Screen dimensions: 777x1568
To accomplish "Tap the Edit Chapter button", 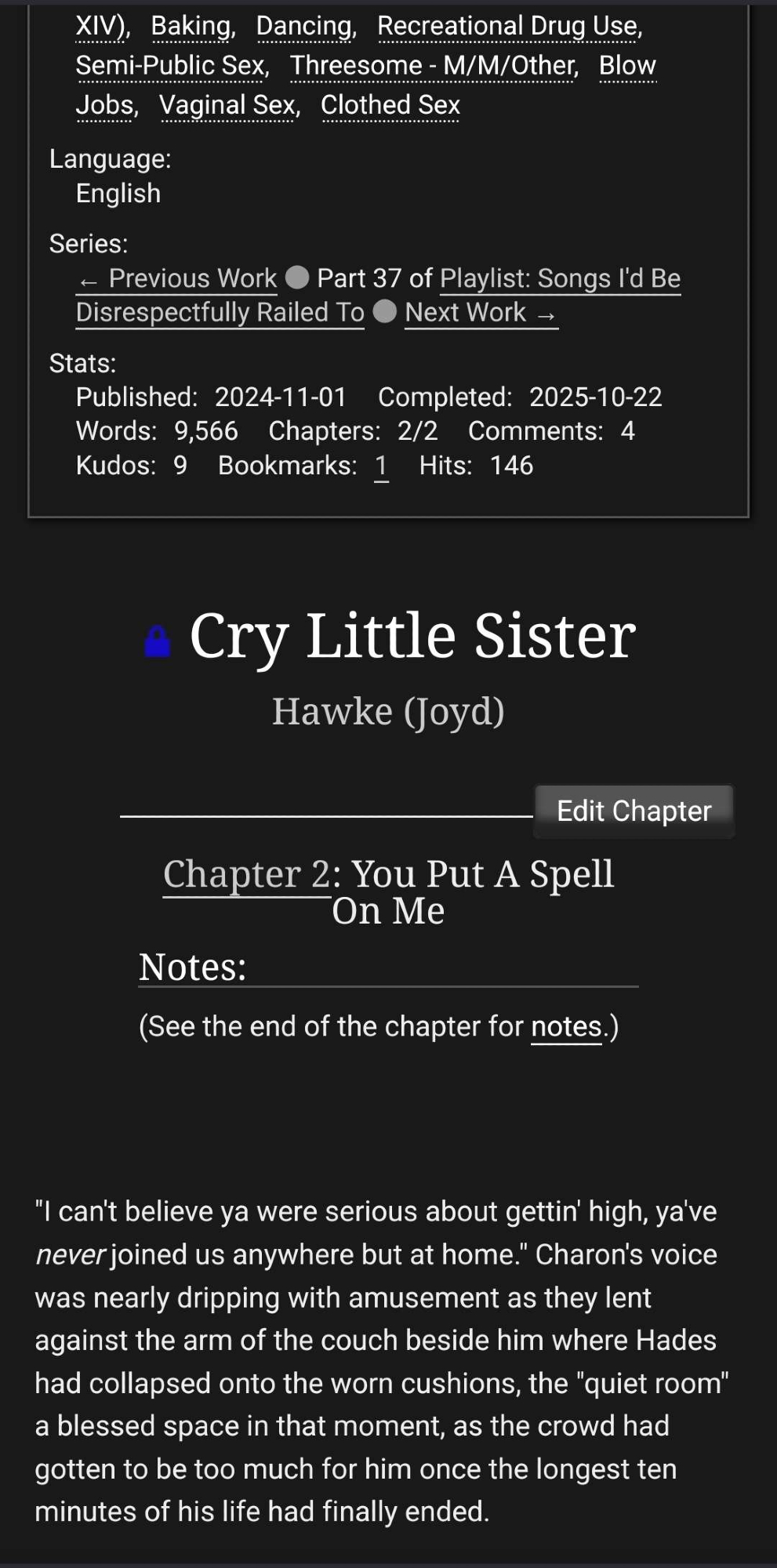I will coord(634,811).
